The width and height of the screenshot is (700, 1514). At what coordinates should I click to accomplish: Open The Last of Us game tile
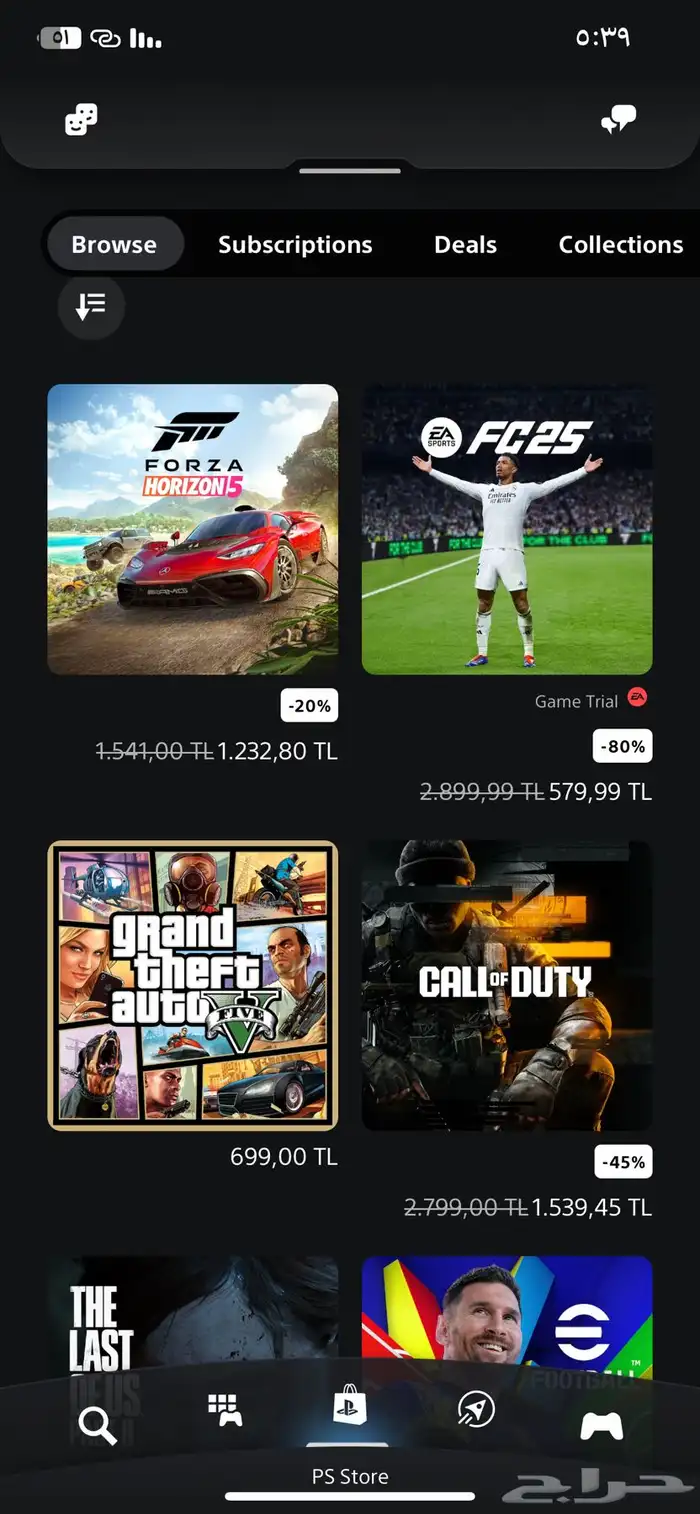(193, 1310)
